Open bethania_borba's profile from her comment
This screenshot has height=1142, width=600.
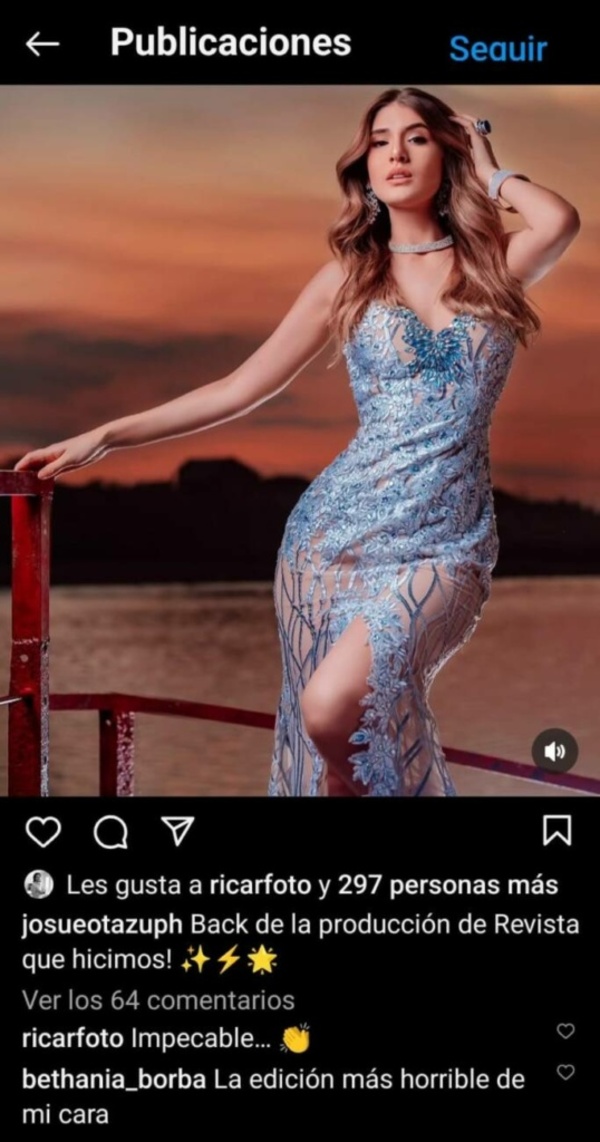[x=113, y=1080]
